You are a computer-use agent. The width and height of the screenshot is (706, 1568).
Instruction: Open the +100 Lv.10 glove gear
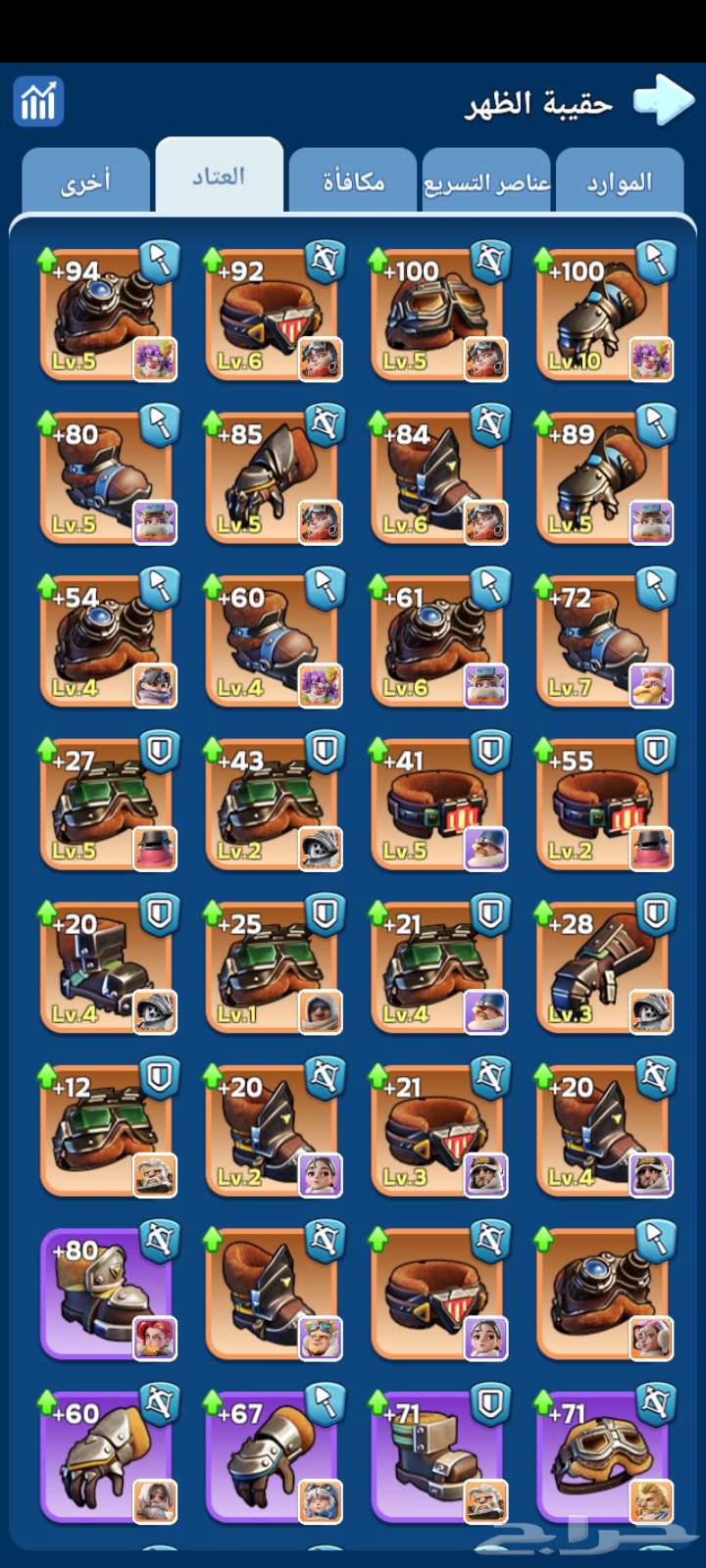(603, 314)
